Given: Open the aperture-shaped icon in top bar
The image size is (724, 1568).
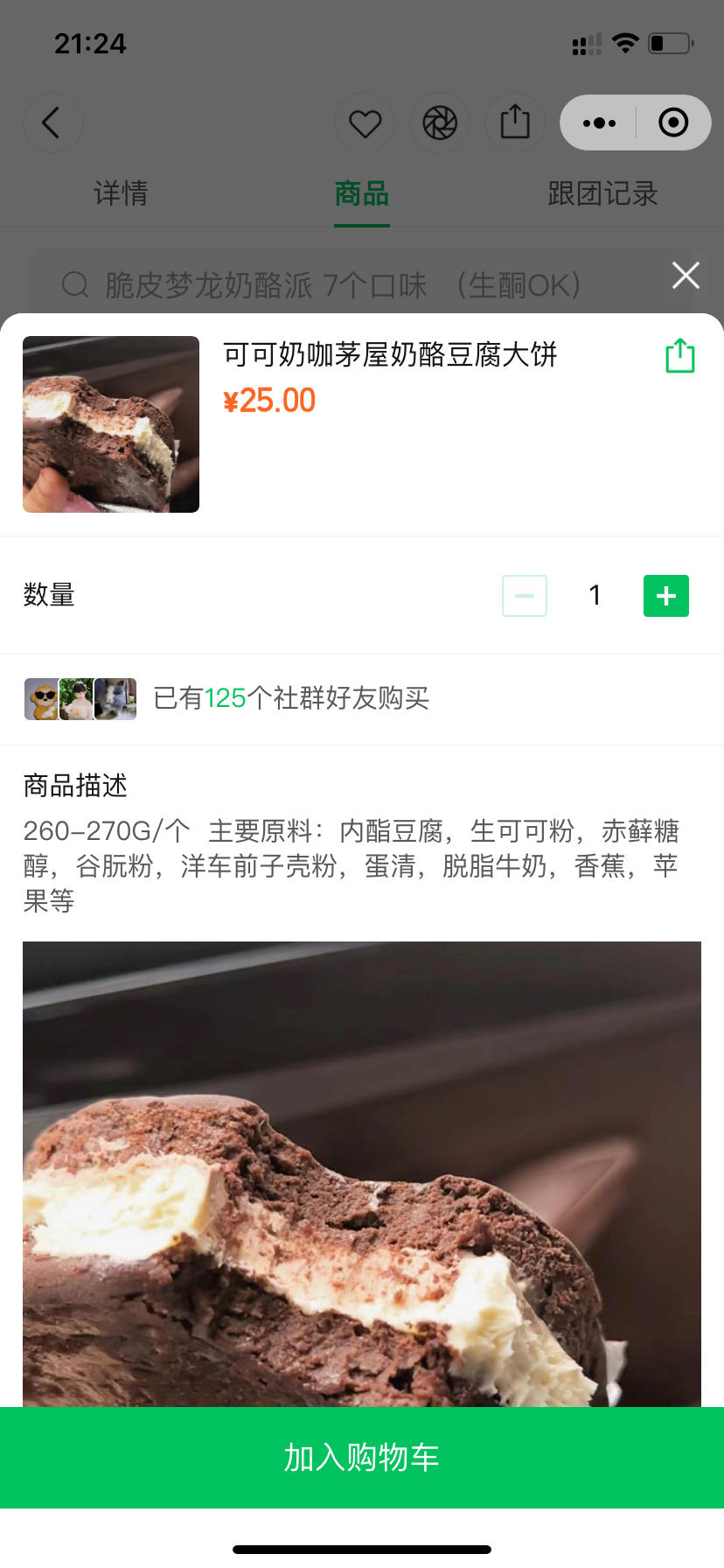Looking at the screenshot, I should 440,123.
